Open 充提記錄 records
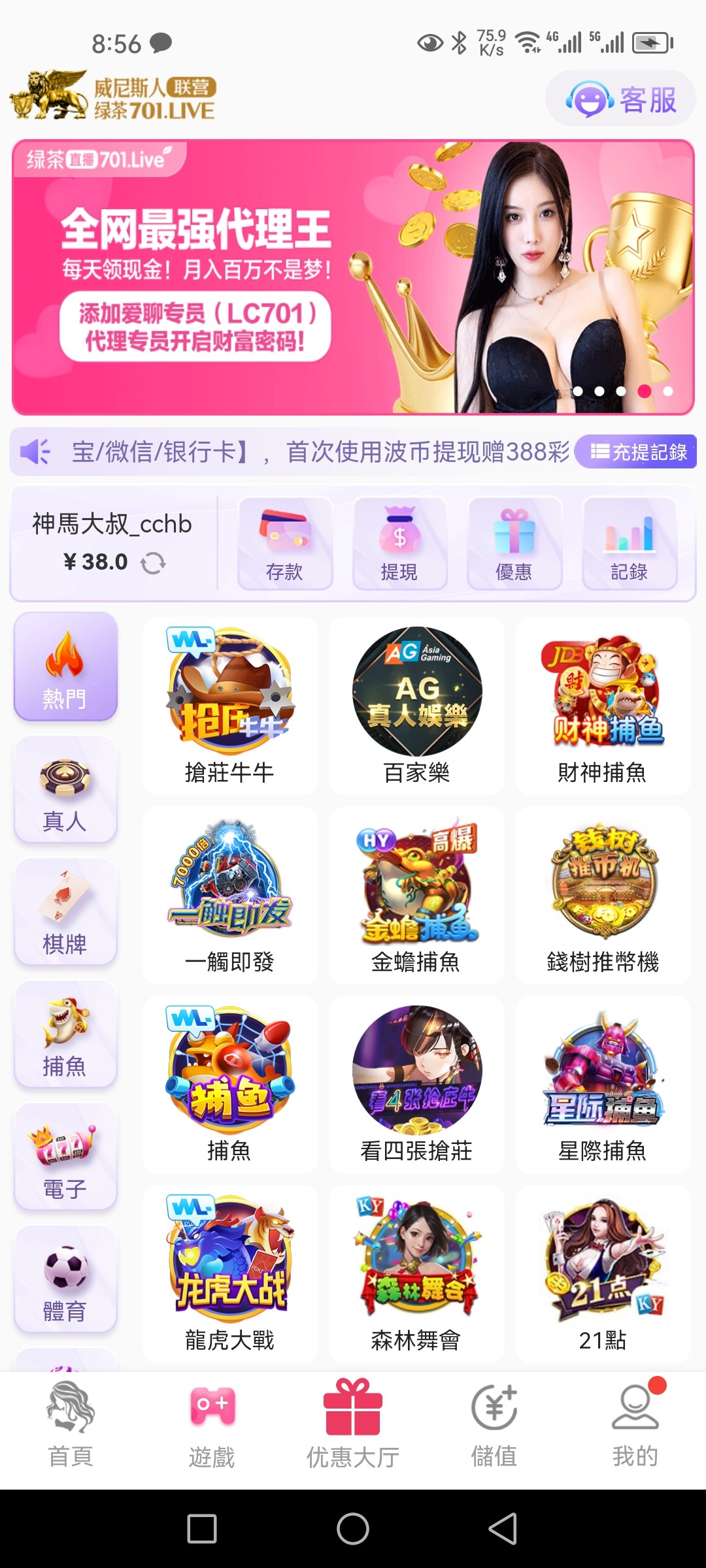The image size is (706, 1568). coord(637,452)
